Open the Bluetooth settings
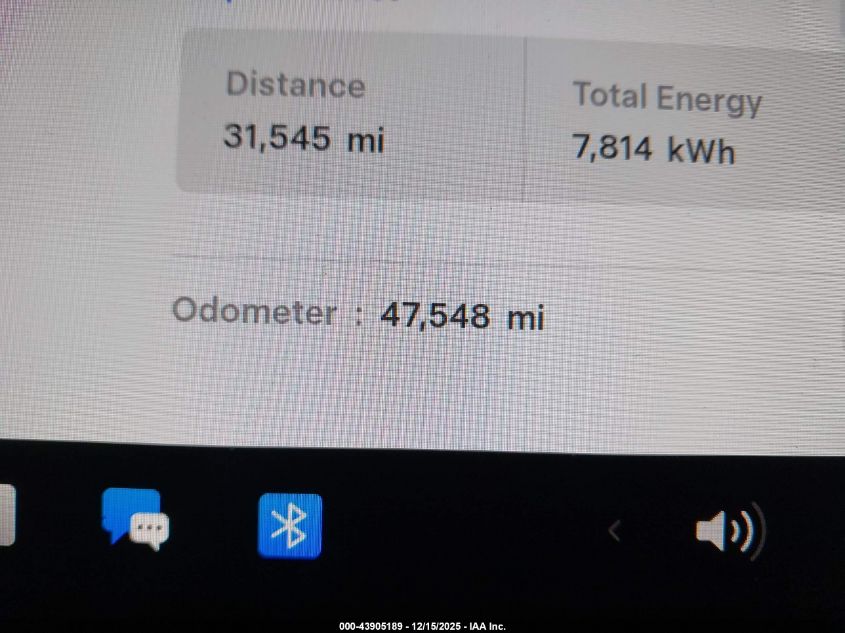The height and width of the screenshot is (633, 845). 290,525
